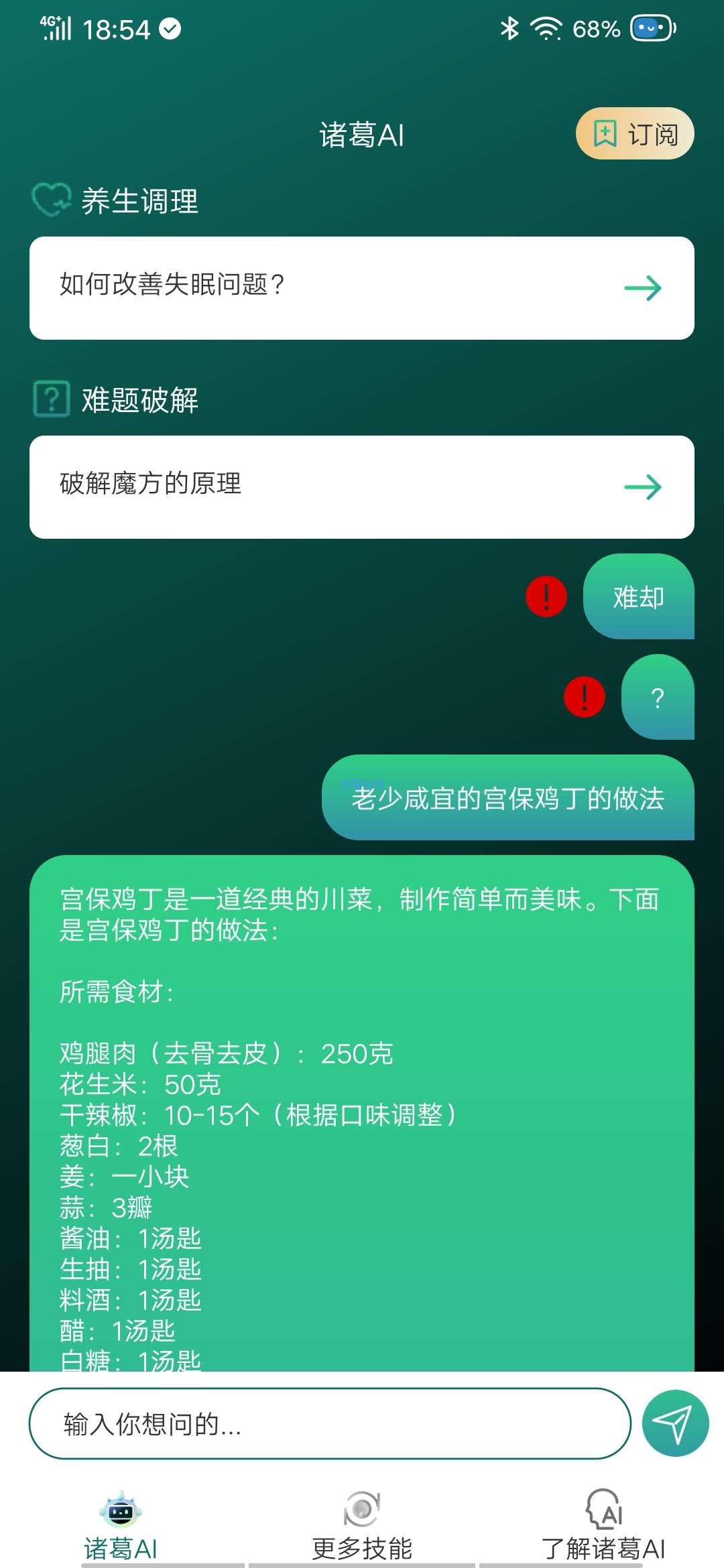
Task: Tap the red error icon beside the ? message
Action: 584,696
